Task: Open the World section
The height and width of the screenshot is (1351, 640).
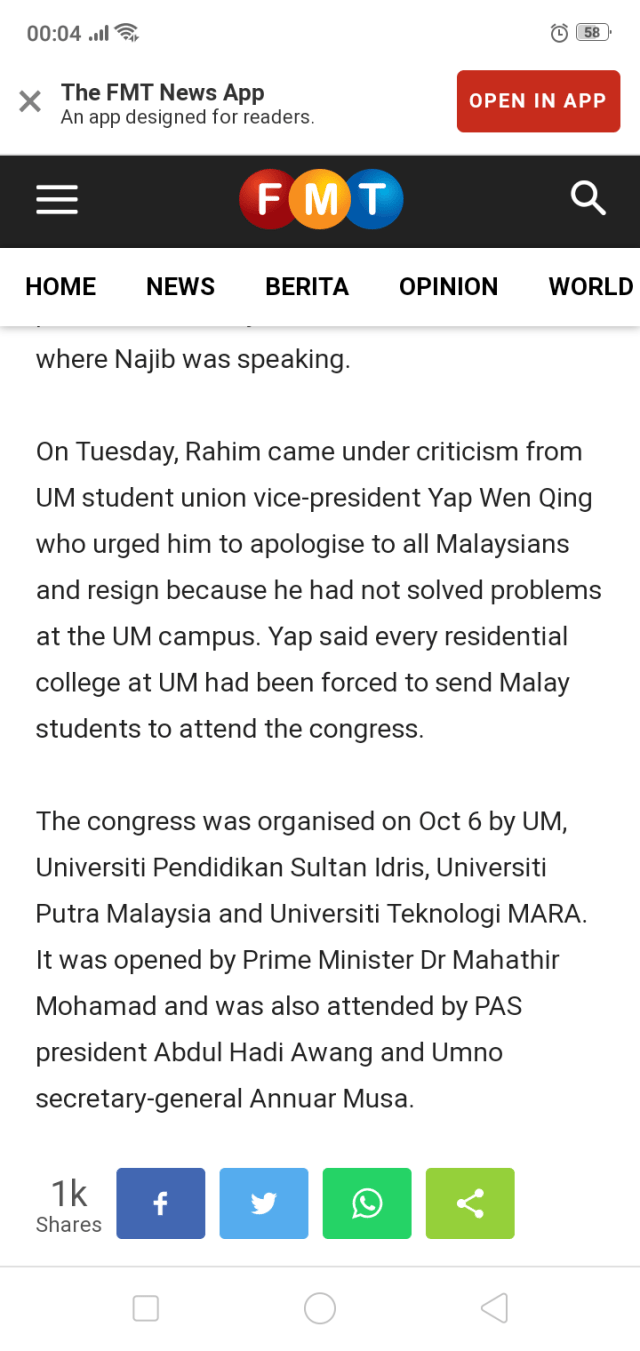Action: (x=590, y=287)
